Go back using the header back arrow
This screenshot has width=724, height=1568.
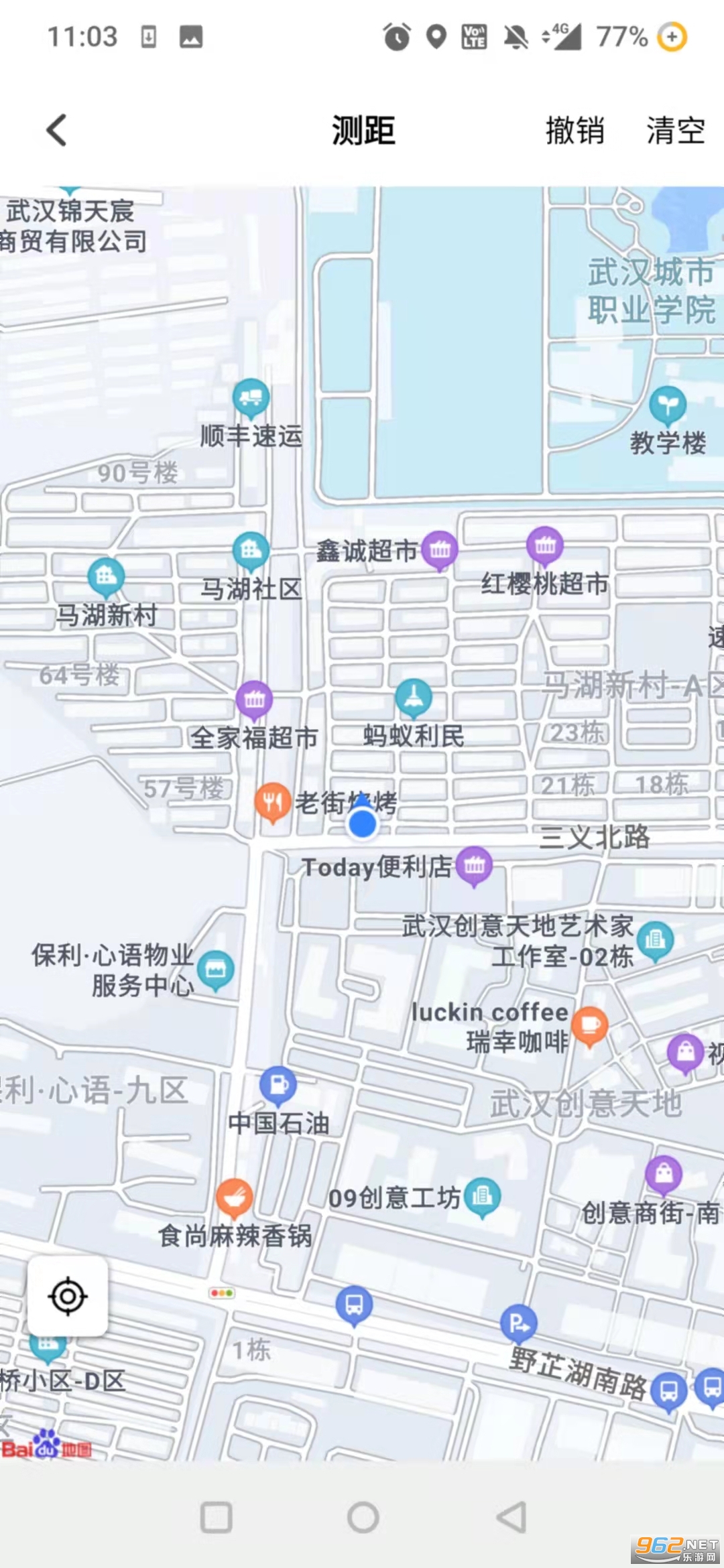(x=57, y=130)
